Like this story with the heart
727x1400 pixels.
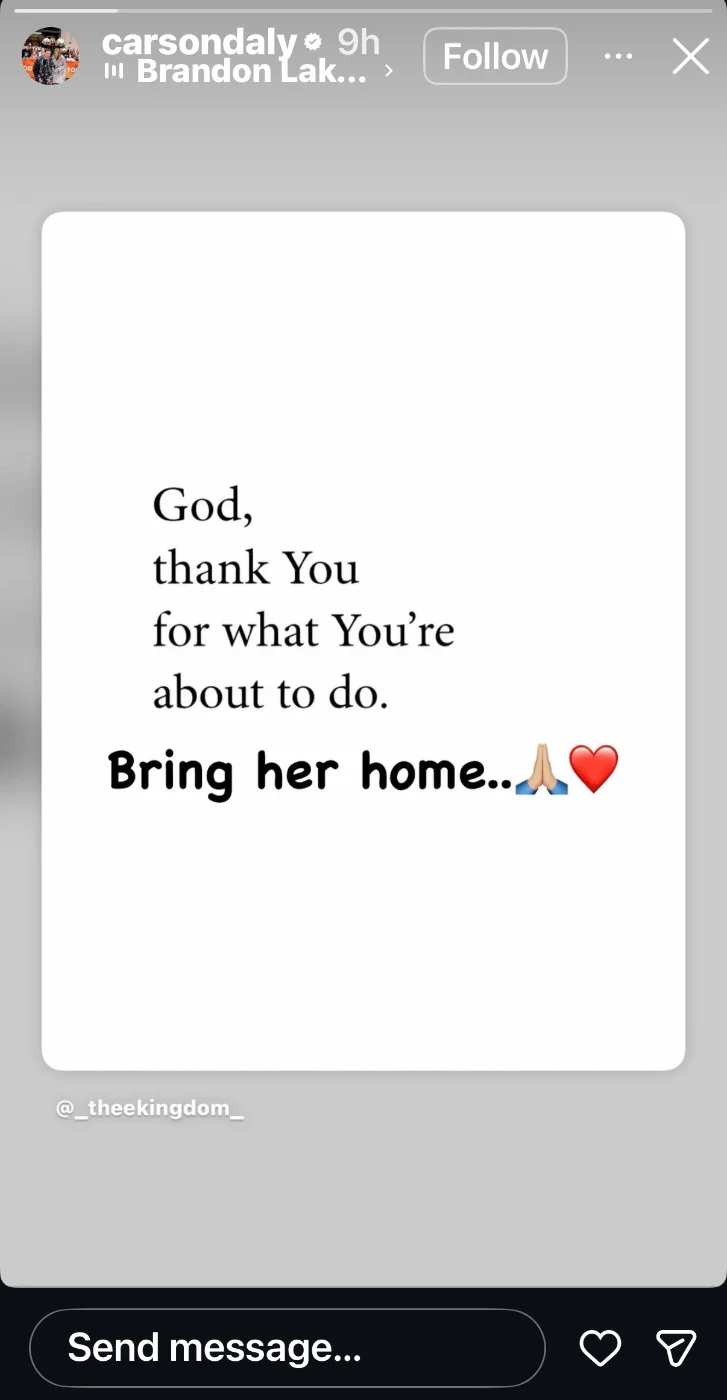(x=600, y=1348)
